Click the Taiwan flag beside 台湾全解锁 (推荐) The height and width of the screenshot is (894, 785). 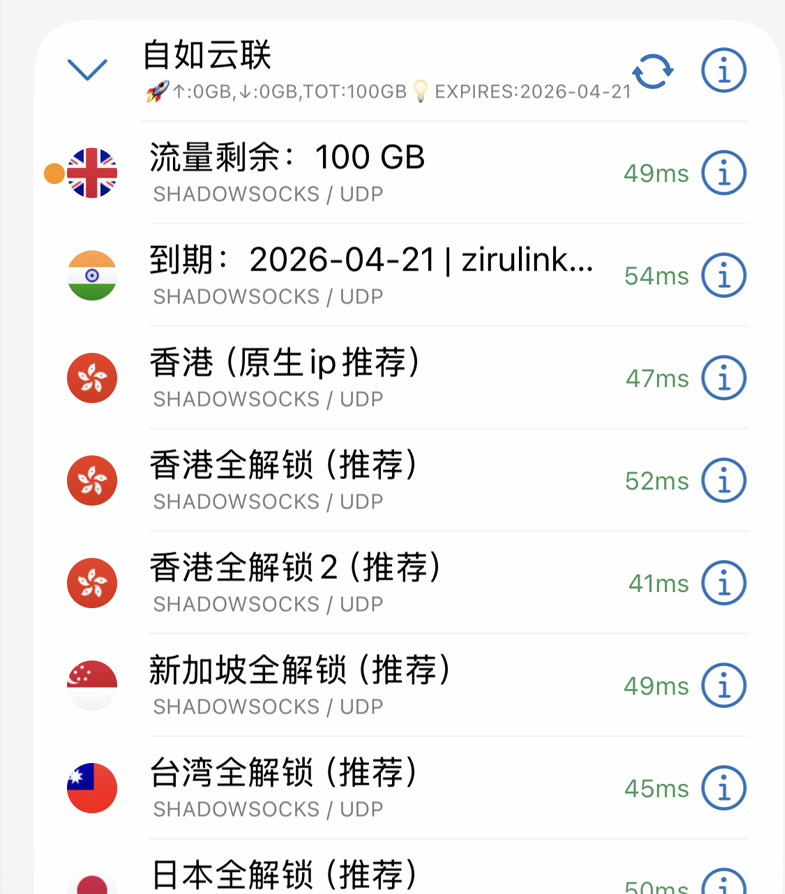(x=92, y=788)
